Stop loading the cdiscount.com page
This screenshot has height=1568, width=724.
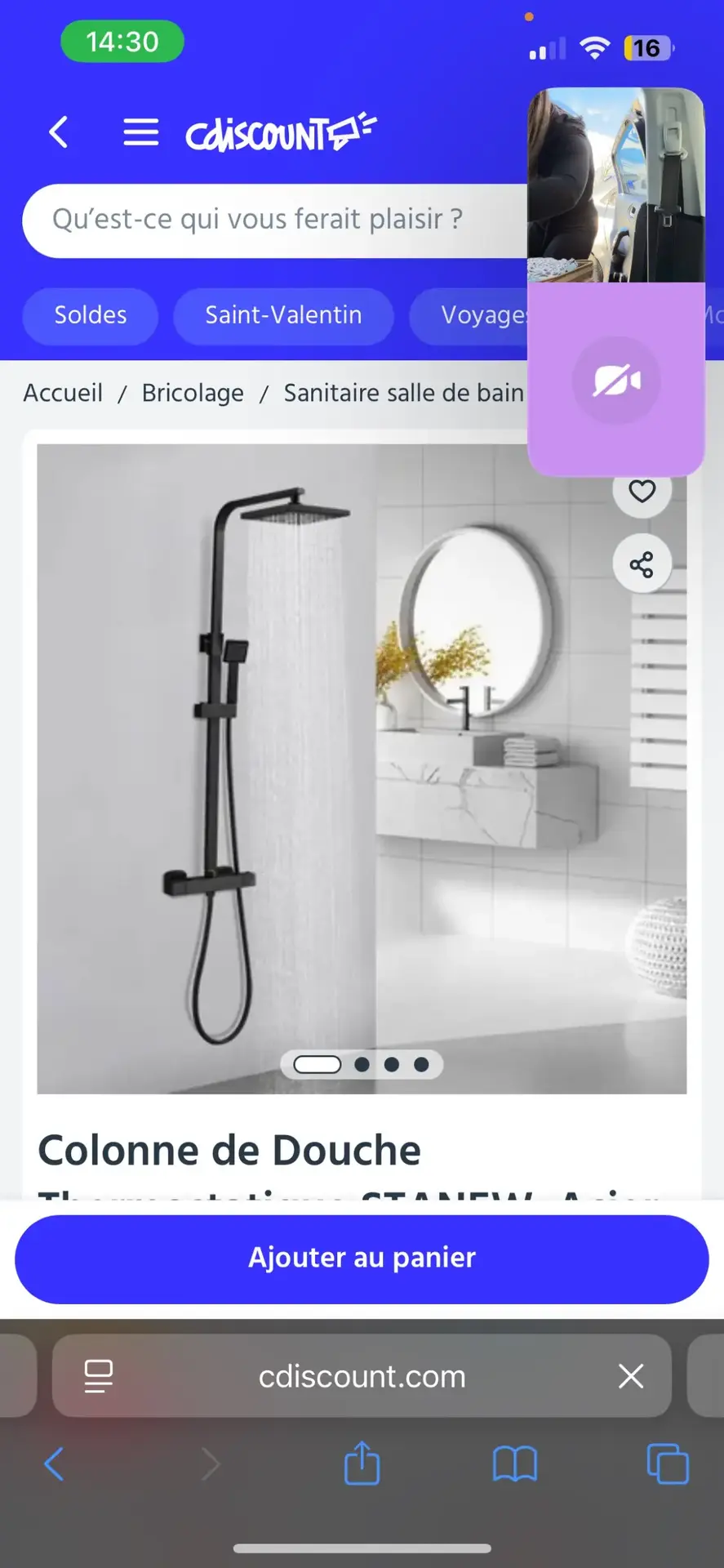coord(631,1376)
